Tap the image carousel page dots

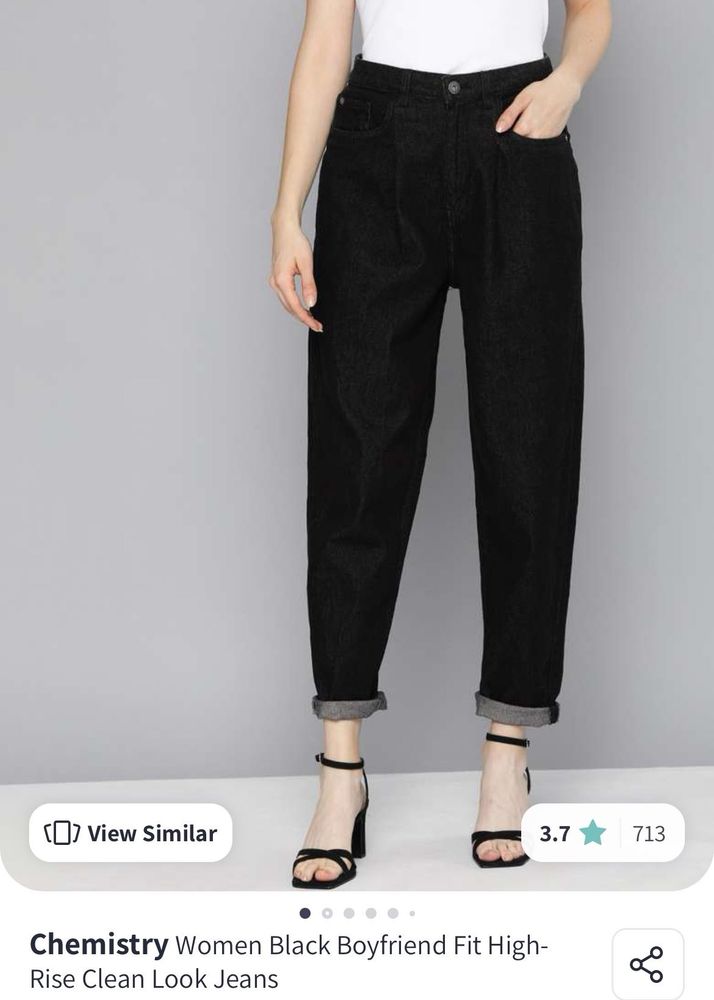[357, 913]
